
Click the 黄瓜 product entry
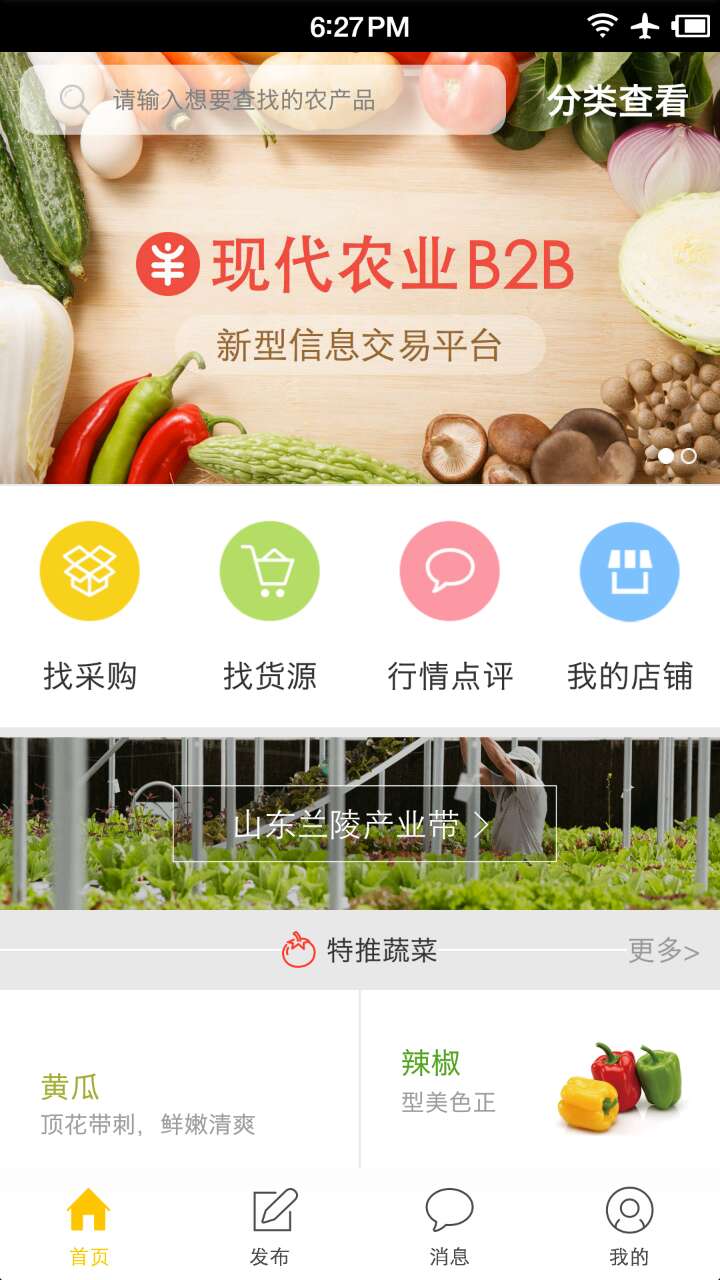[180, 1090]
